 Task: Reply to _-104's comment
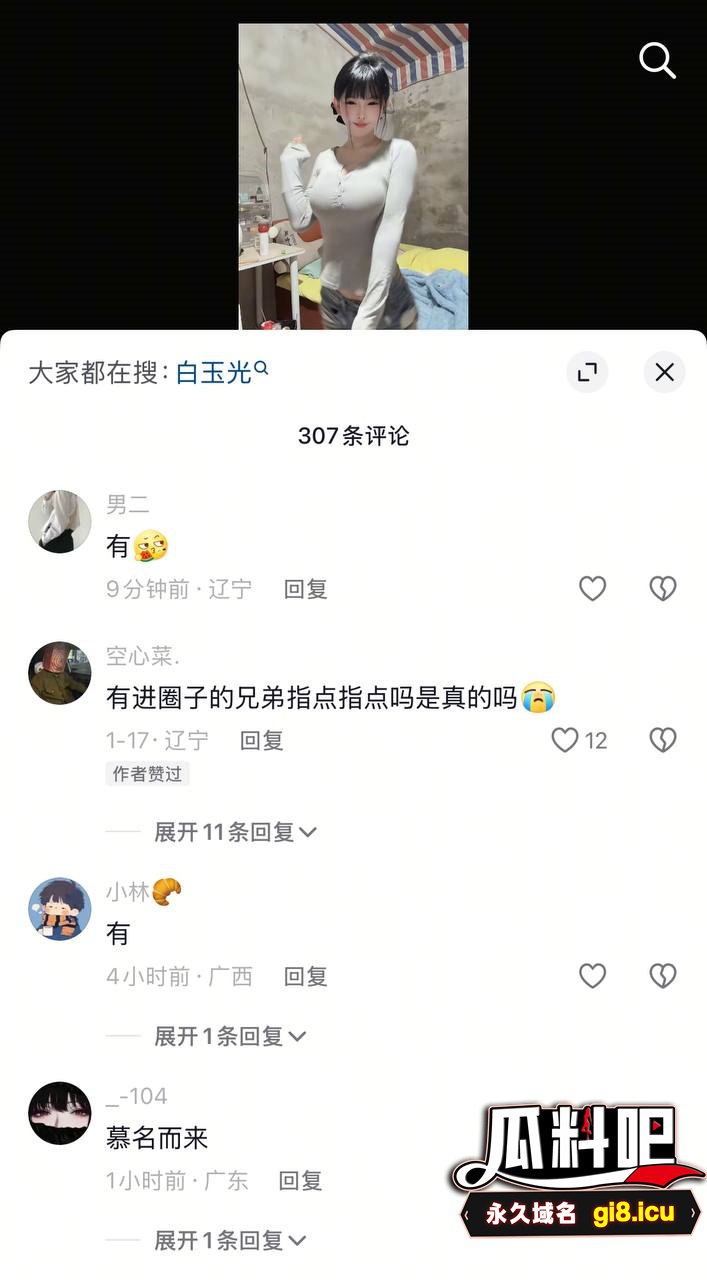click(x=300, y=1181)
